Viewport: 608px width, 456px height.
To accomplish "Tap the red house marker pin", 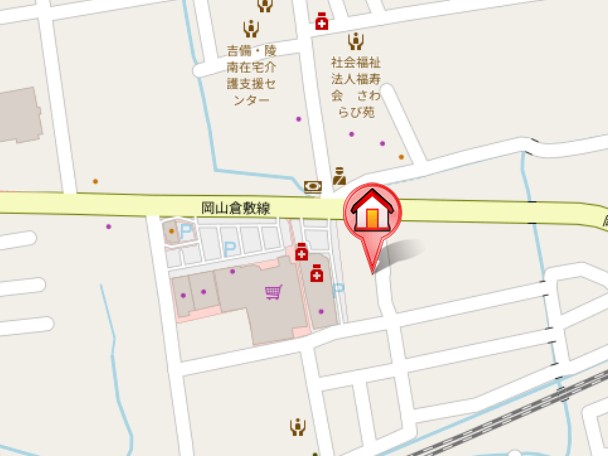I will (372, 213).
